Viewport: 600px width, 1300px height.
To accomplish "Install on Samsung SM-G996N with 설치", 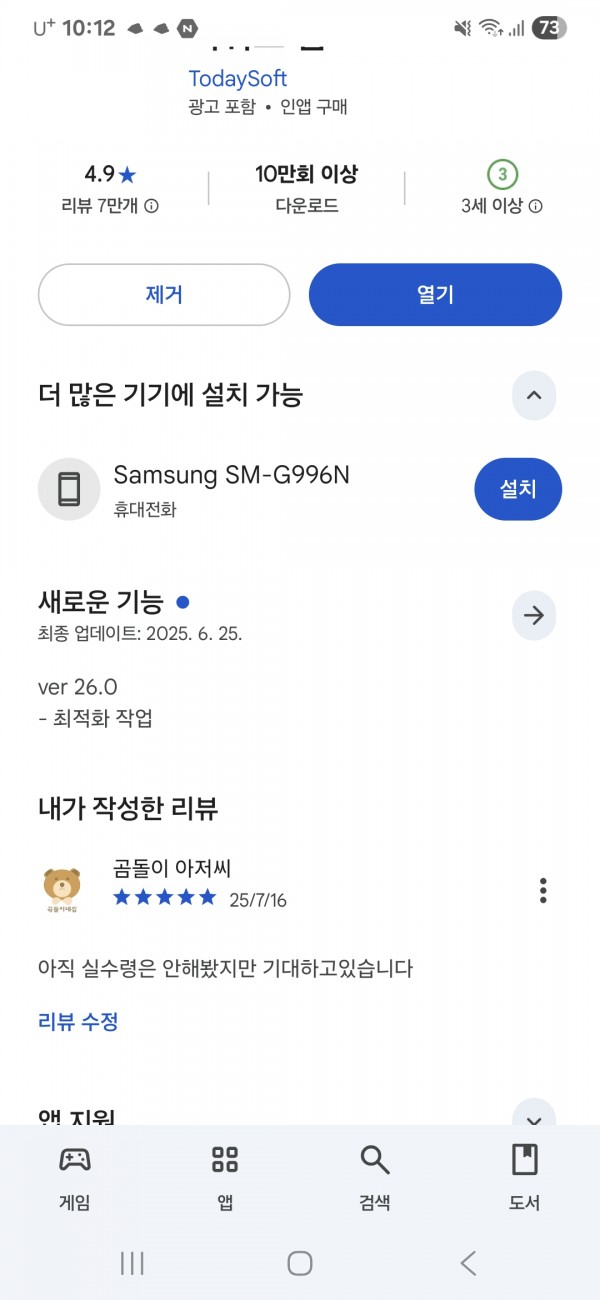I will (518, 489).
